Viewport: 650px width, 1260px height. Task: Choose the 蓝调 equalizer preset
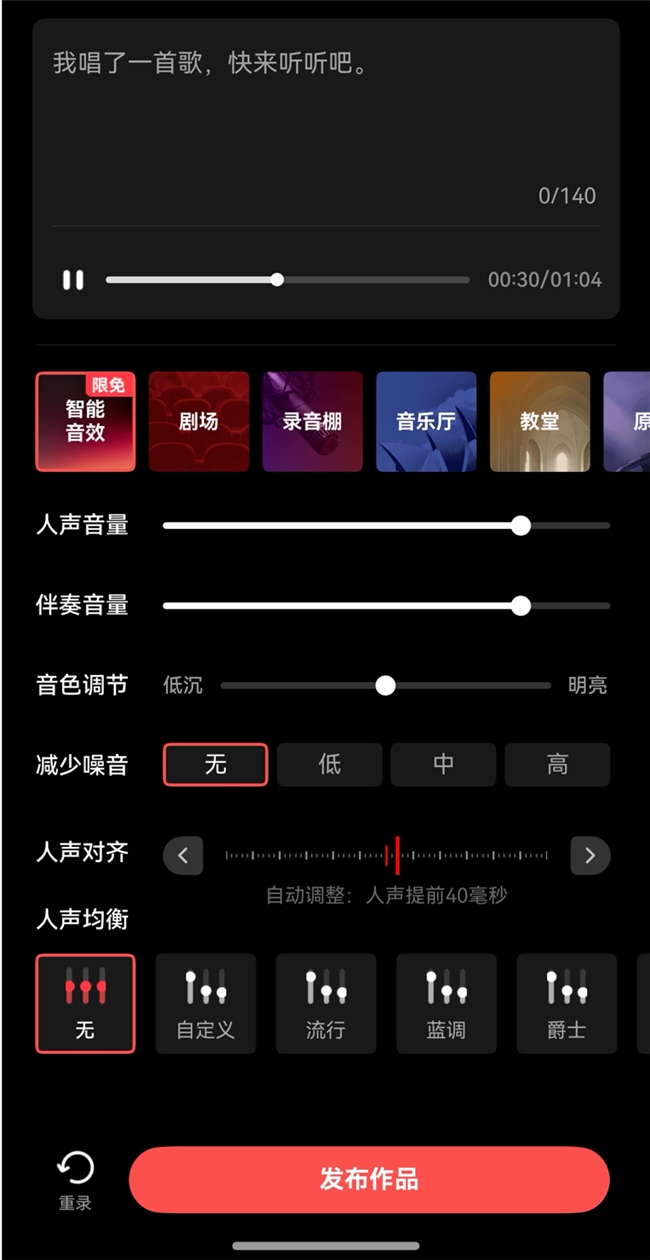(x=446, y=1003)
